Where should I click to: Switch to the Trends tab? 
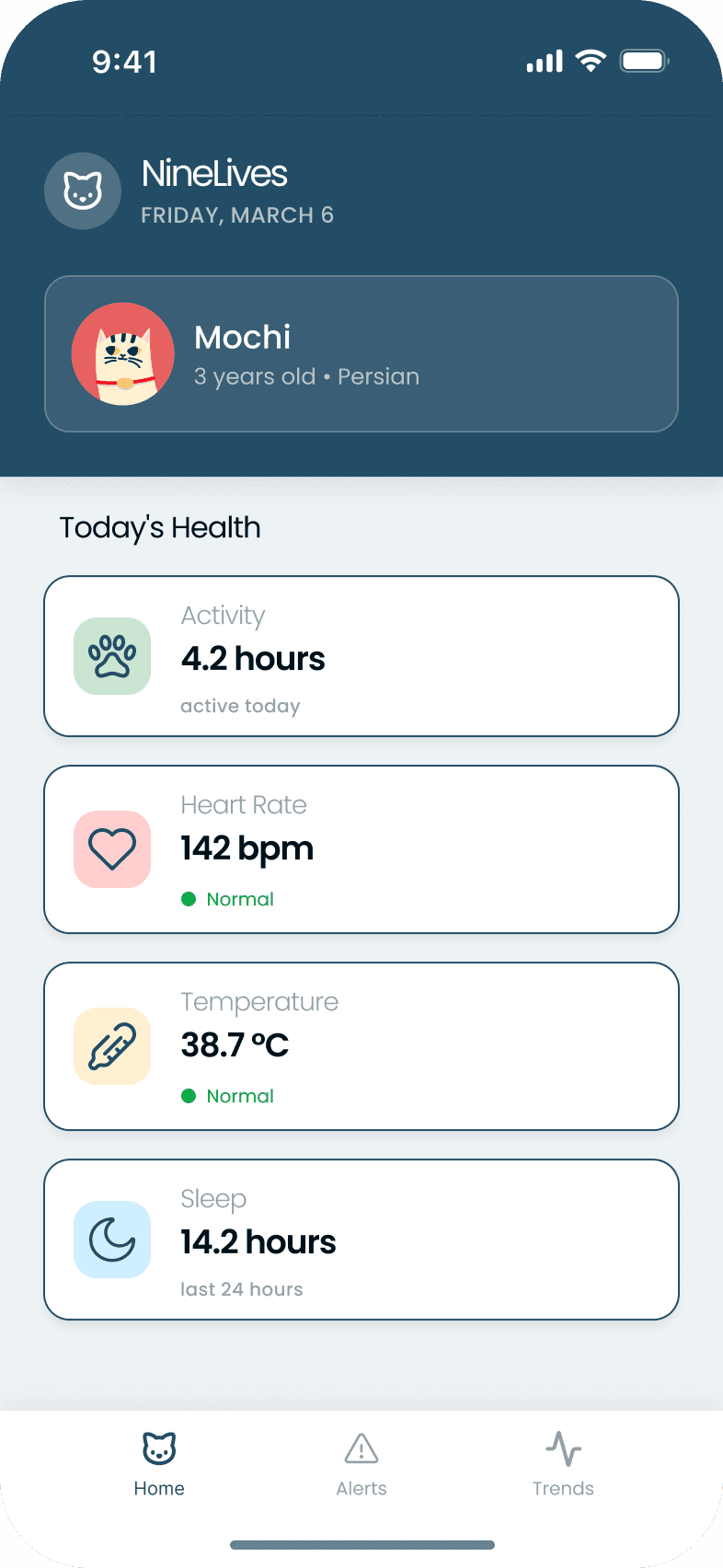(x=563, y=1463)
